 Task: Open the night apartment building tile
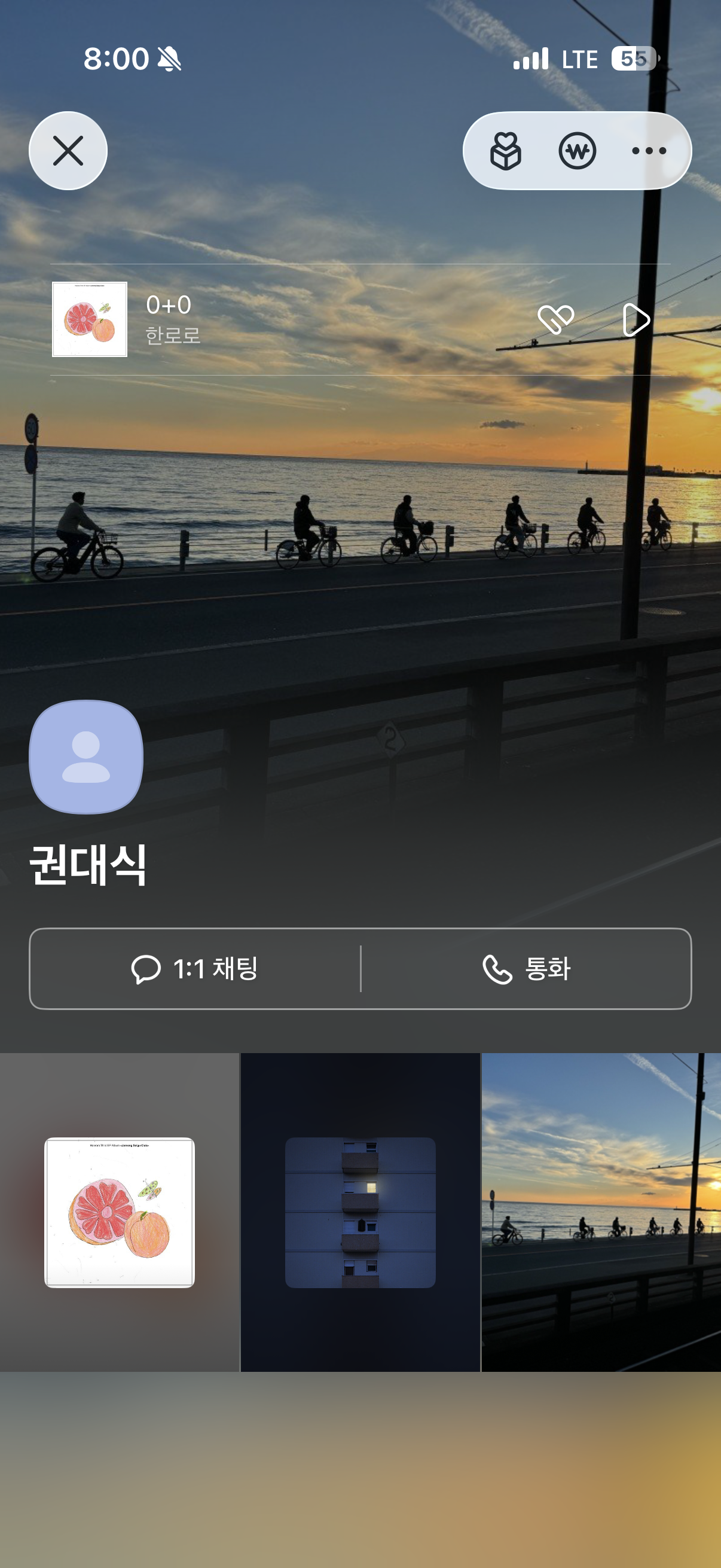(x=360, y=1212)
